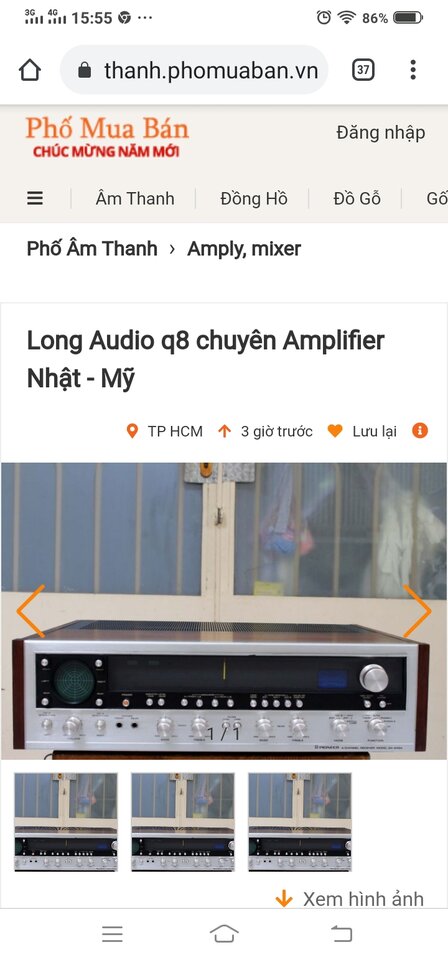
Task: Show the next image with right arrow
Action: pos(417,611)
